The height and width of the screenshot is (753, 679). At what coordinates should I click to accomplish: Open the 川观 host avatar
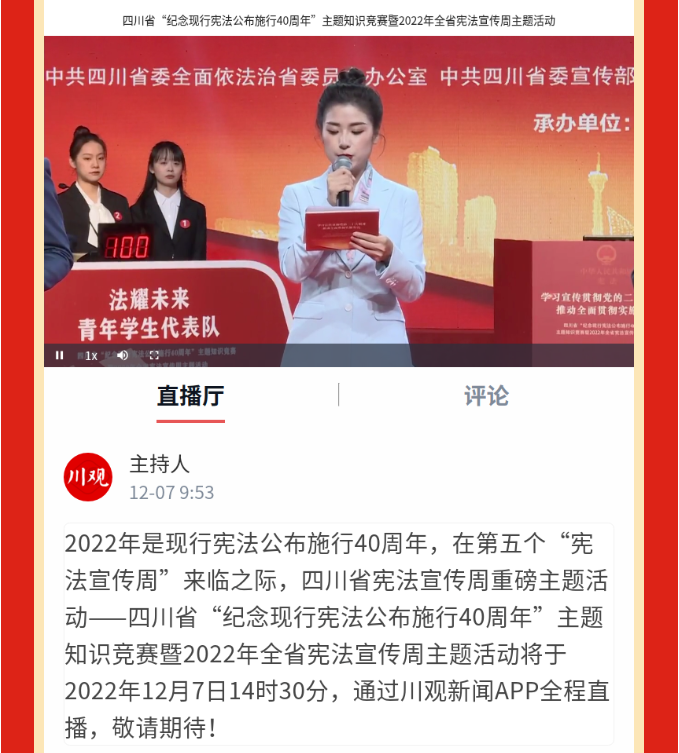(x=88, y=477)
